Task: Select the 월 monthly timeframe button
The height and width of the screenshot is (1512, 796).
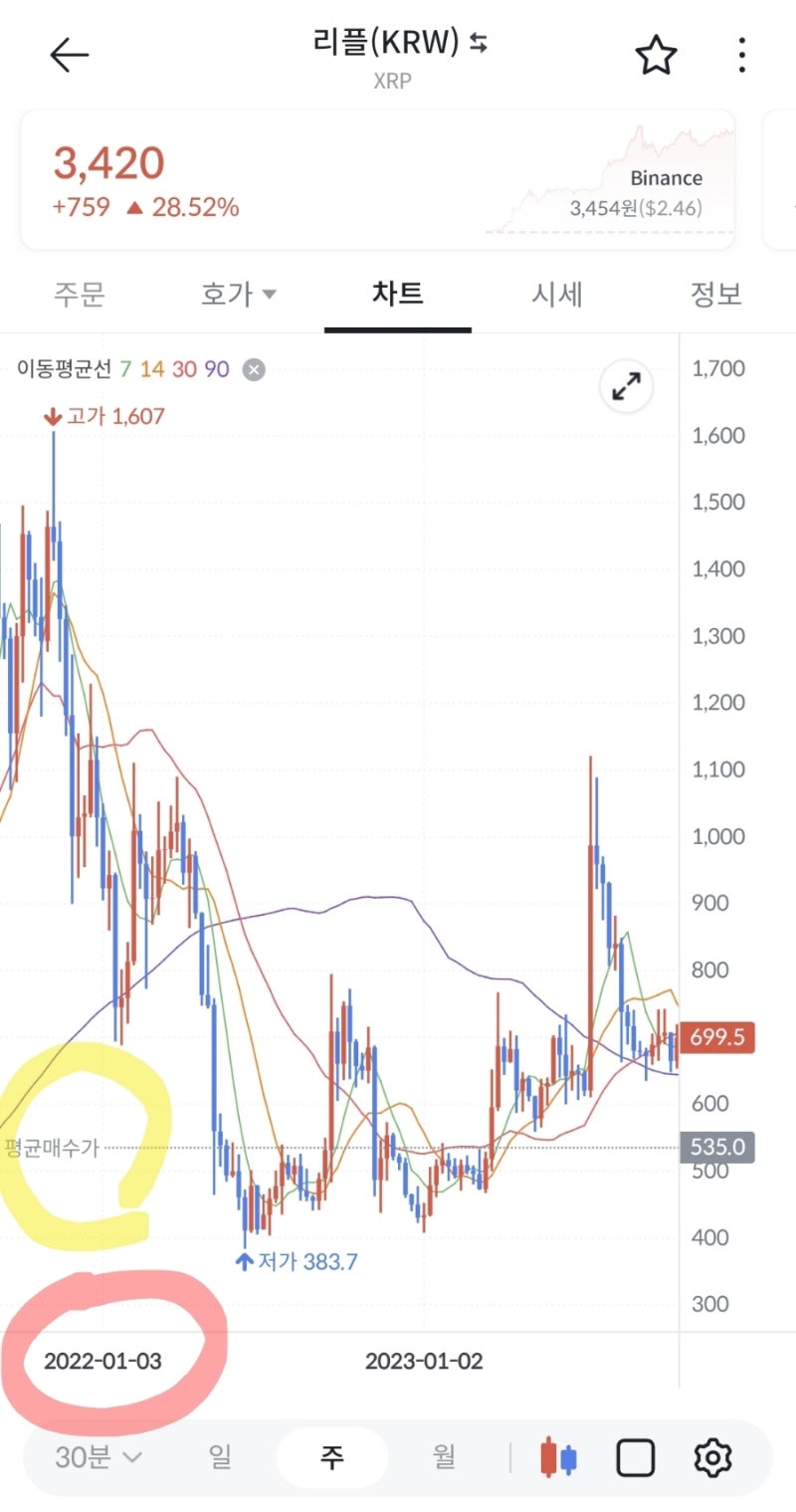Action: pyautogui.click(x=444, y=1457)
